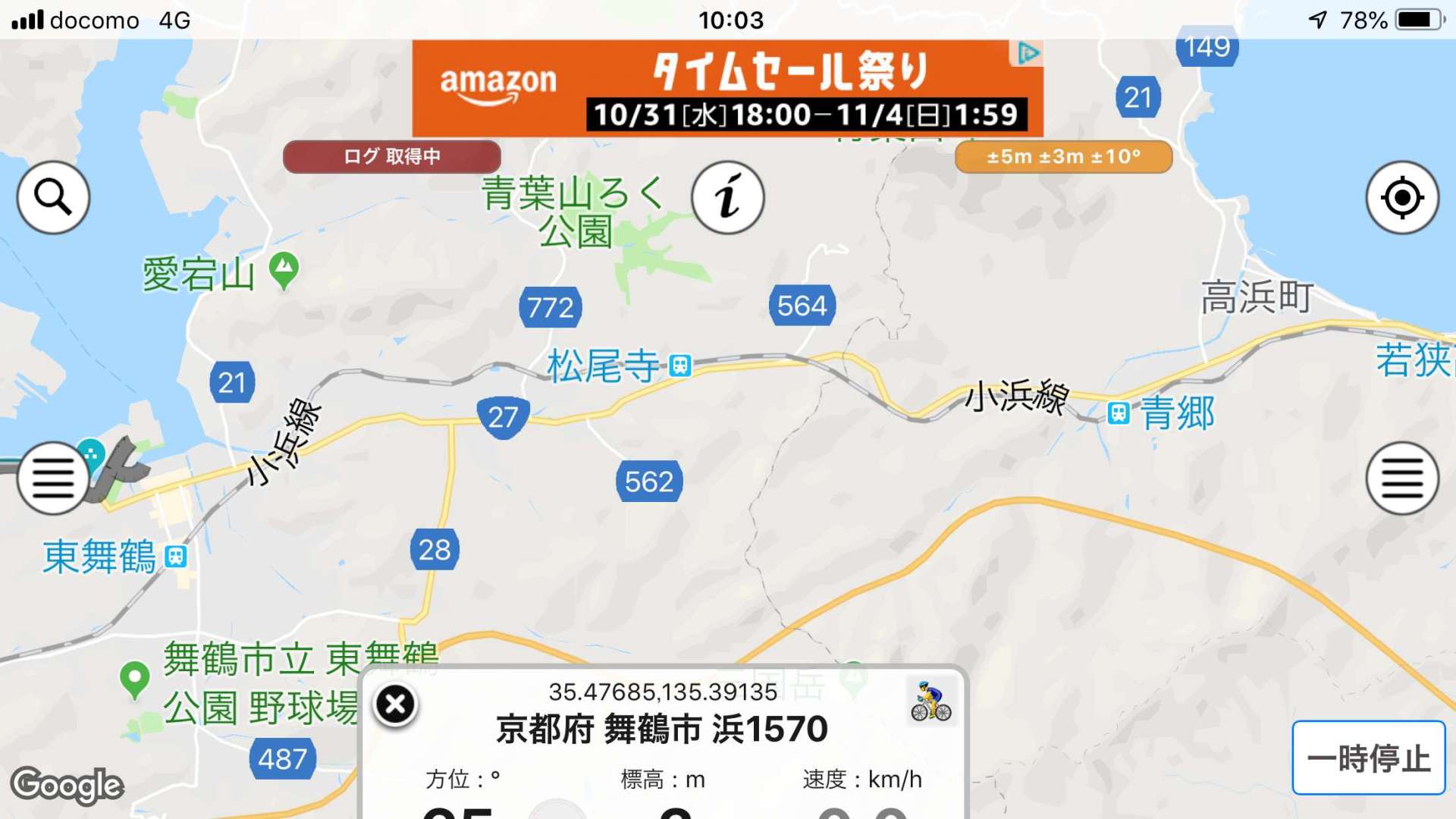Image resolution: width=1456 pixels, height=819 pixels.
Task: Select 松尾寺 station on the map
Action: click(680, 366)
